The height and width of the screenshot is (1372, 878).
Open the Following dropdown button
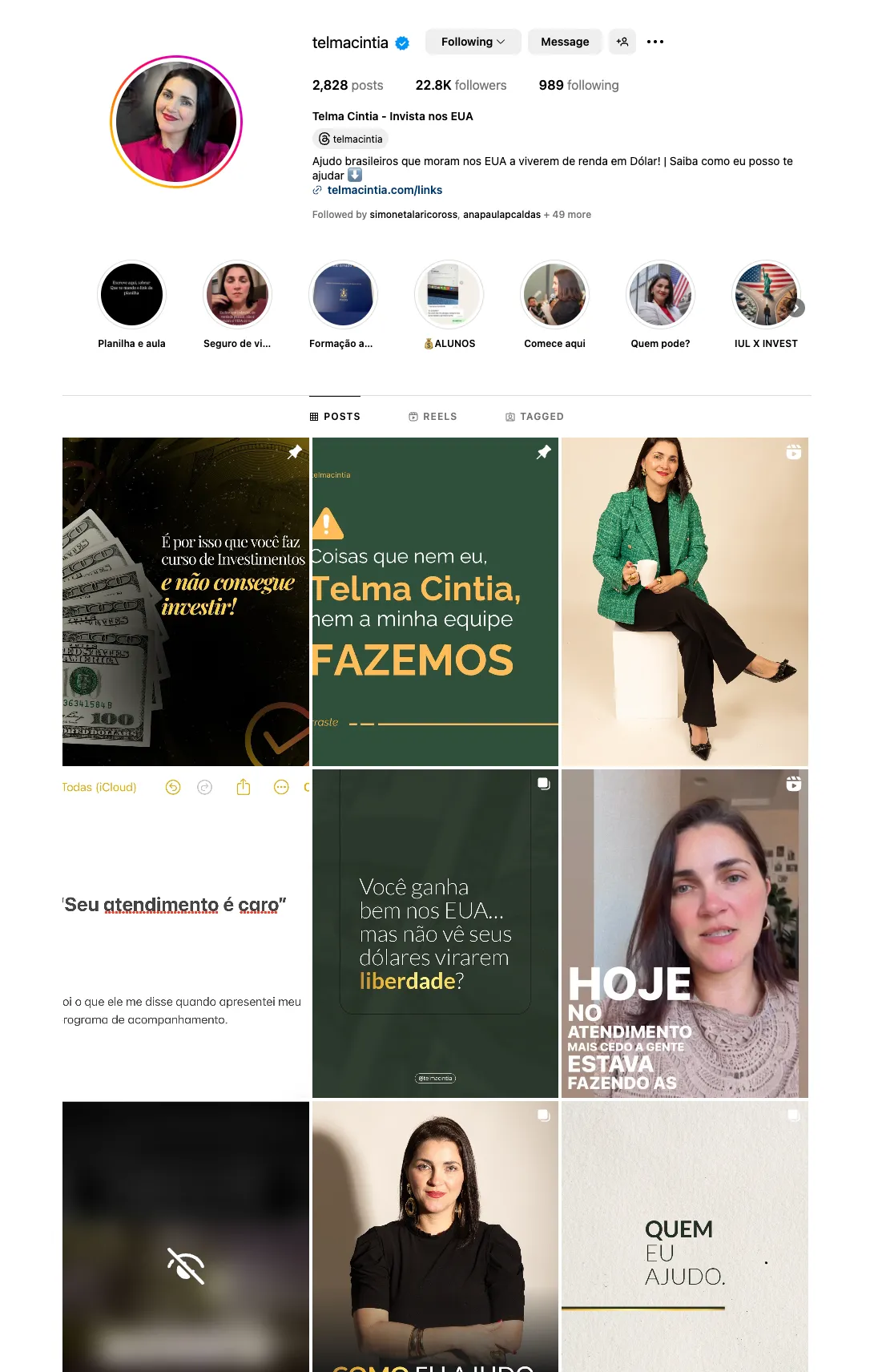tap(473, 42)
